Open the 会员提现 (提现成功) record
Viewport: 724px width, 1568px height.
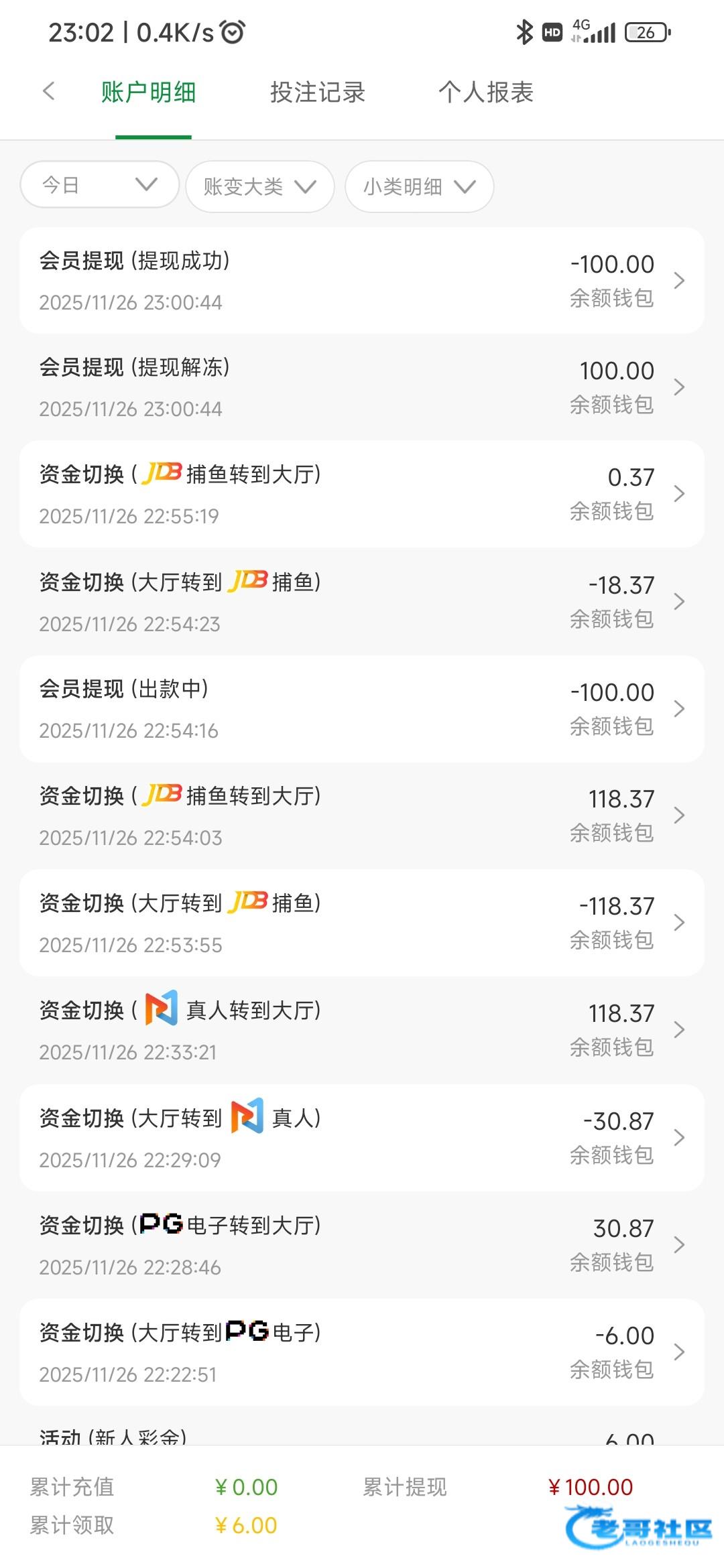tap(362, 280)
